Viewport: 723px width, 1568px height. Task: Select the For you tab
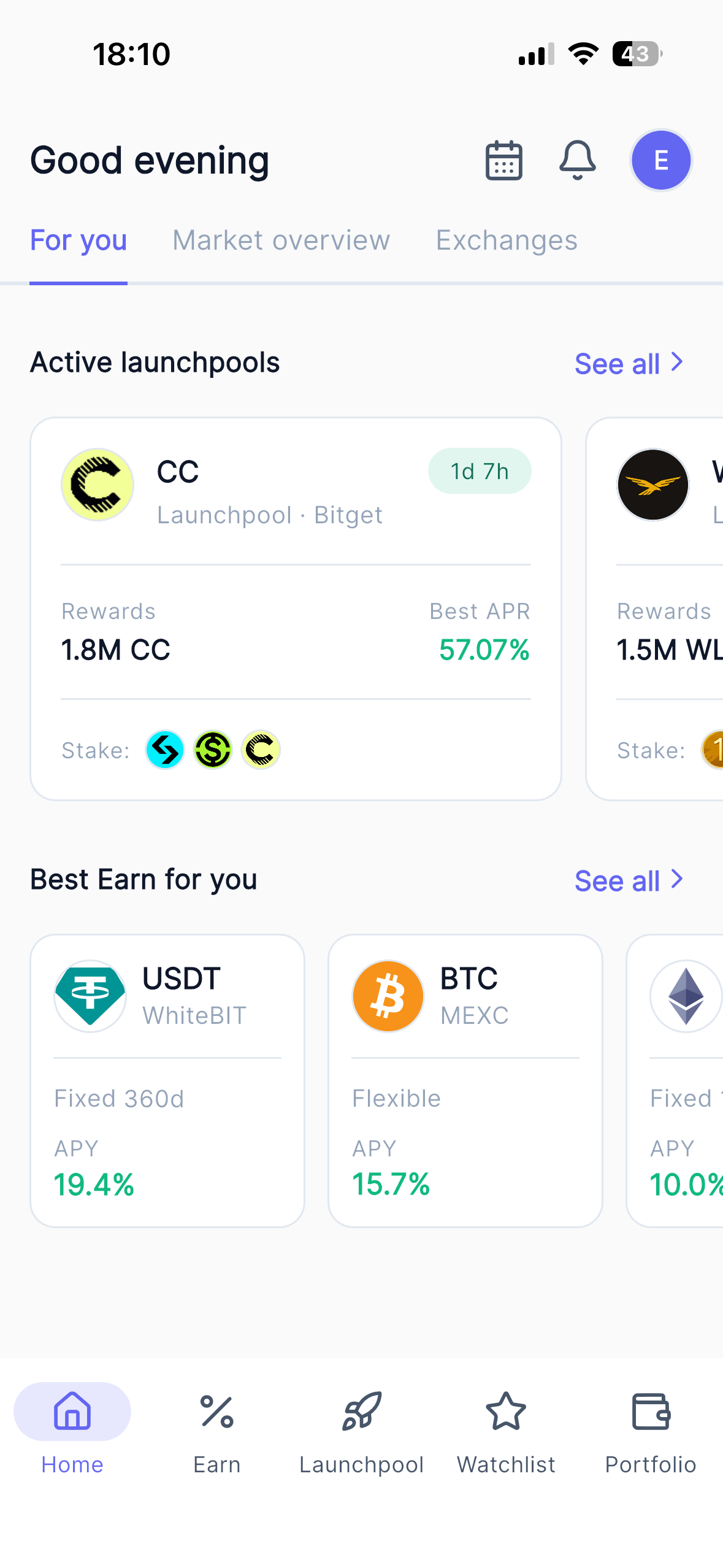coord(78,240)
